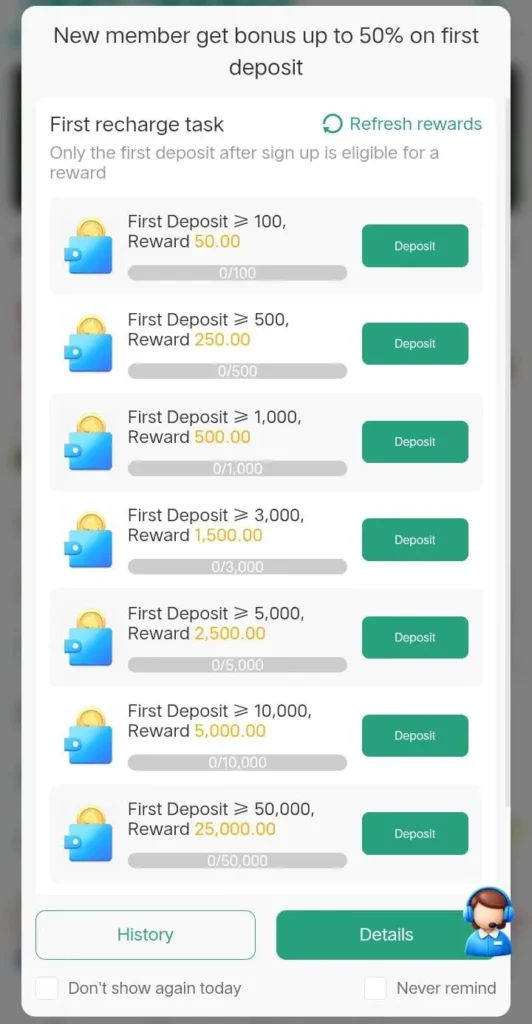
Task: Refresh rewards for first recharge task
Action: tap(402, 124)
